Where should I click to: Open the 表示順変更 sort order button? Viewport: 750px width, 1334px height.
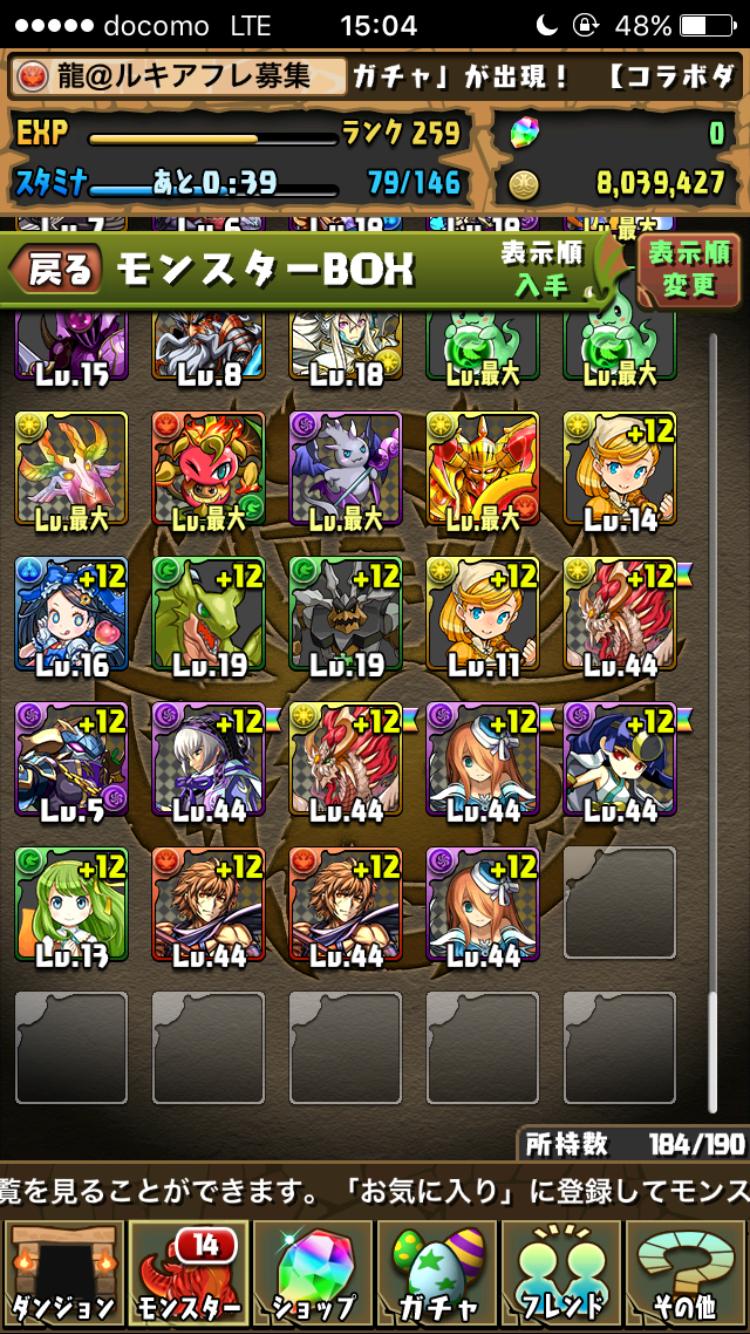coord(688,270)
